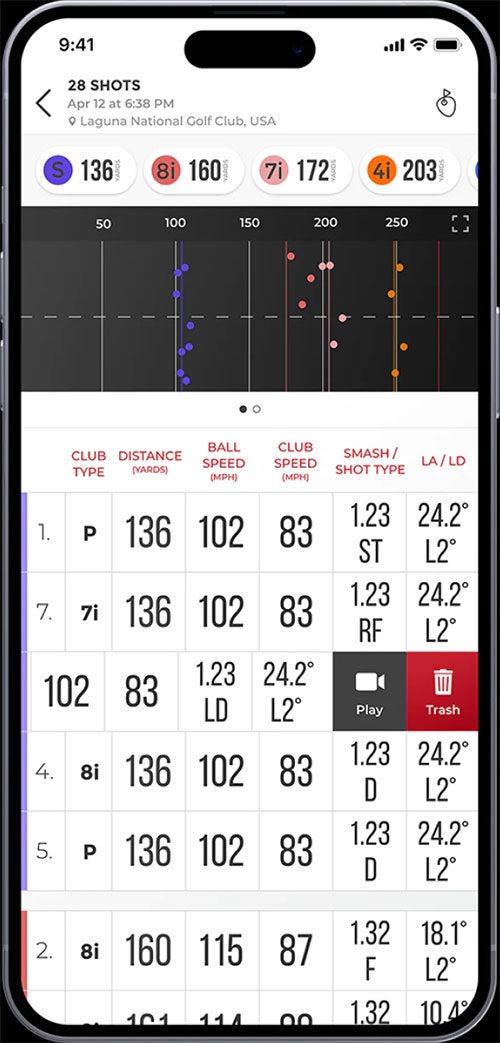Screen dimensions: 500x1043
Task: Filter by the 7i 172 yards chip
Action: tap(301, 171)
